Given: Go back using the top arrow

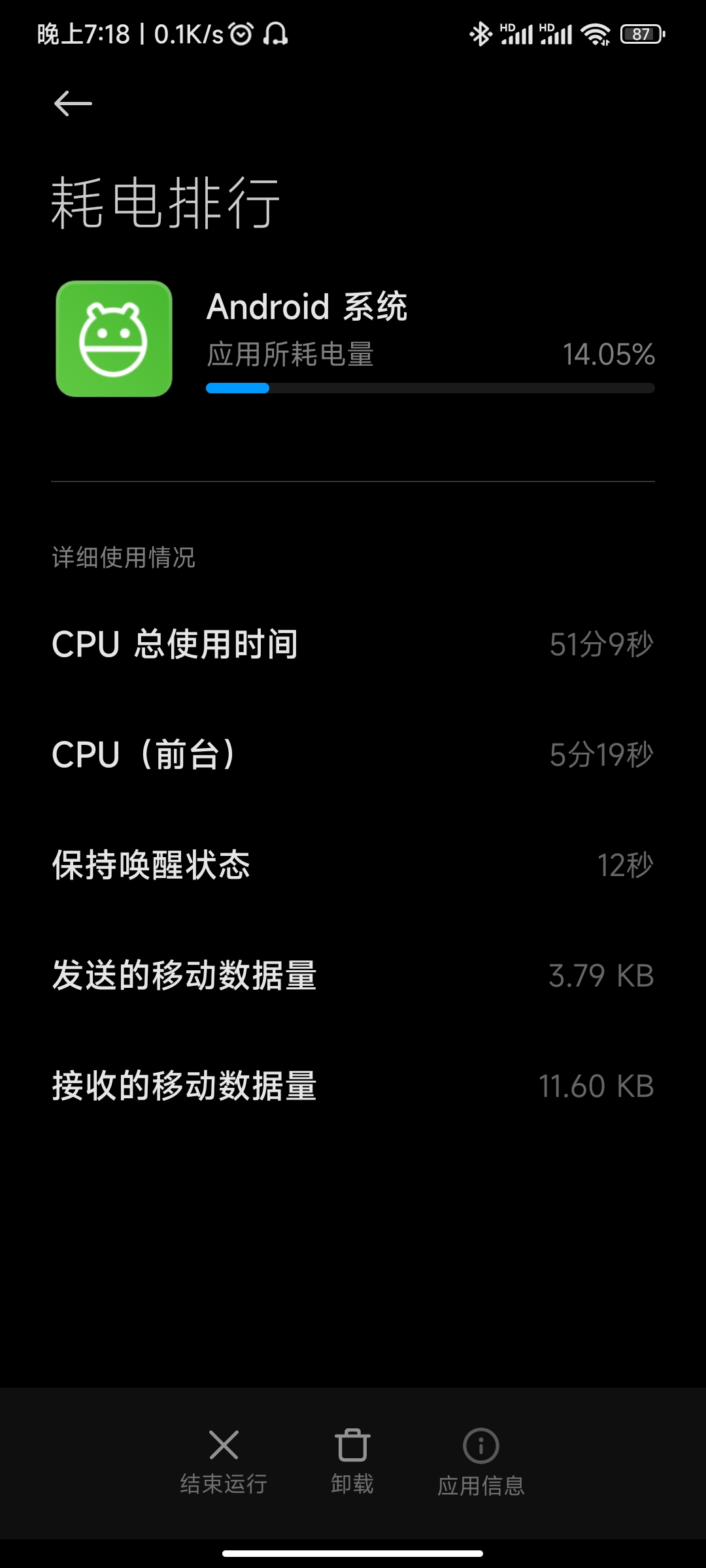Looking at the screenshot, I should [x=73, y=103].
